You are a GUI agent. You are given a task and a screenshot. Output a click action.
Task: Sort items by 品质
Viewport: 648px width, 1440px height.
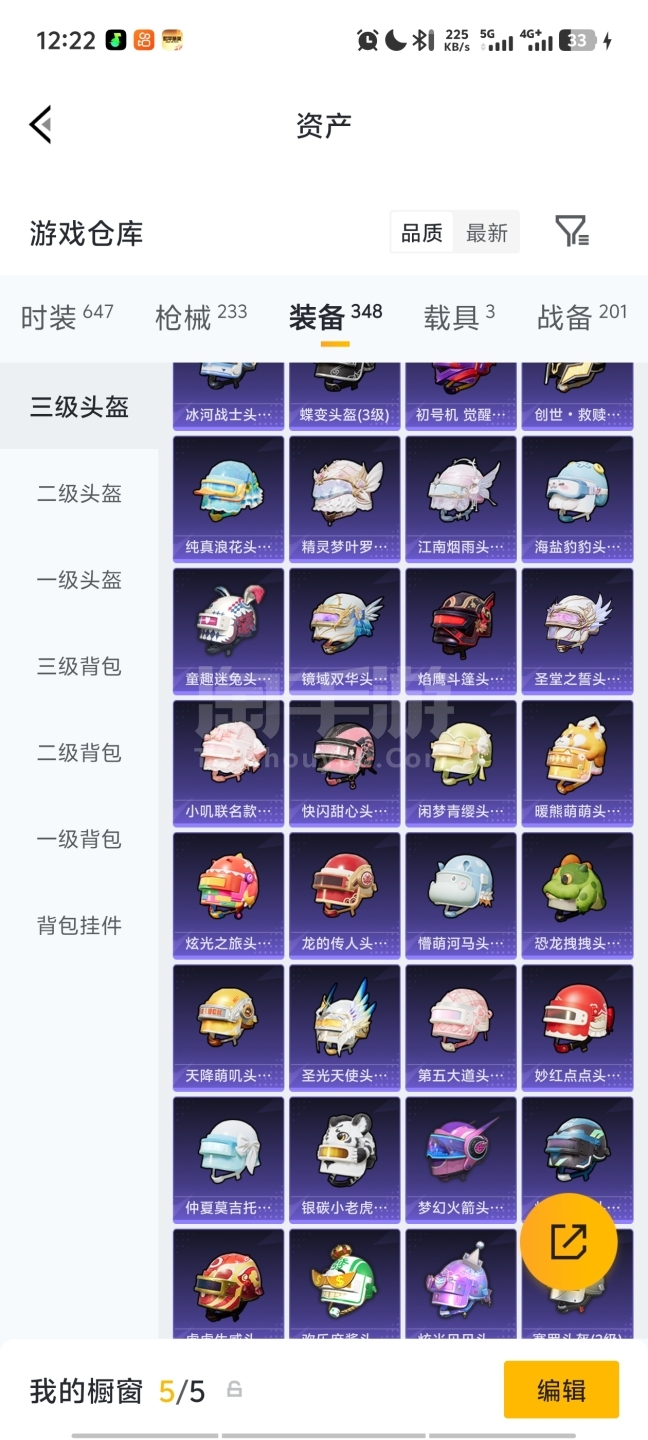click(421, 233)
